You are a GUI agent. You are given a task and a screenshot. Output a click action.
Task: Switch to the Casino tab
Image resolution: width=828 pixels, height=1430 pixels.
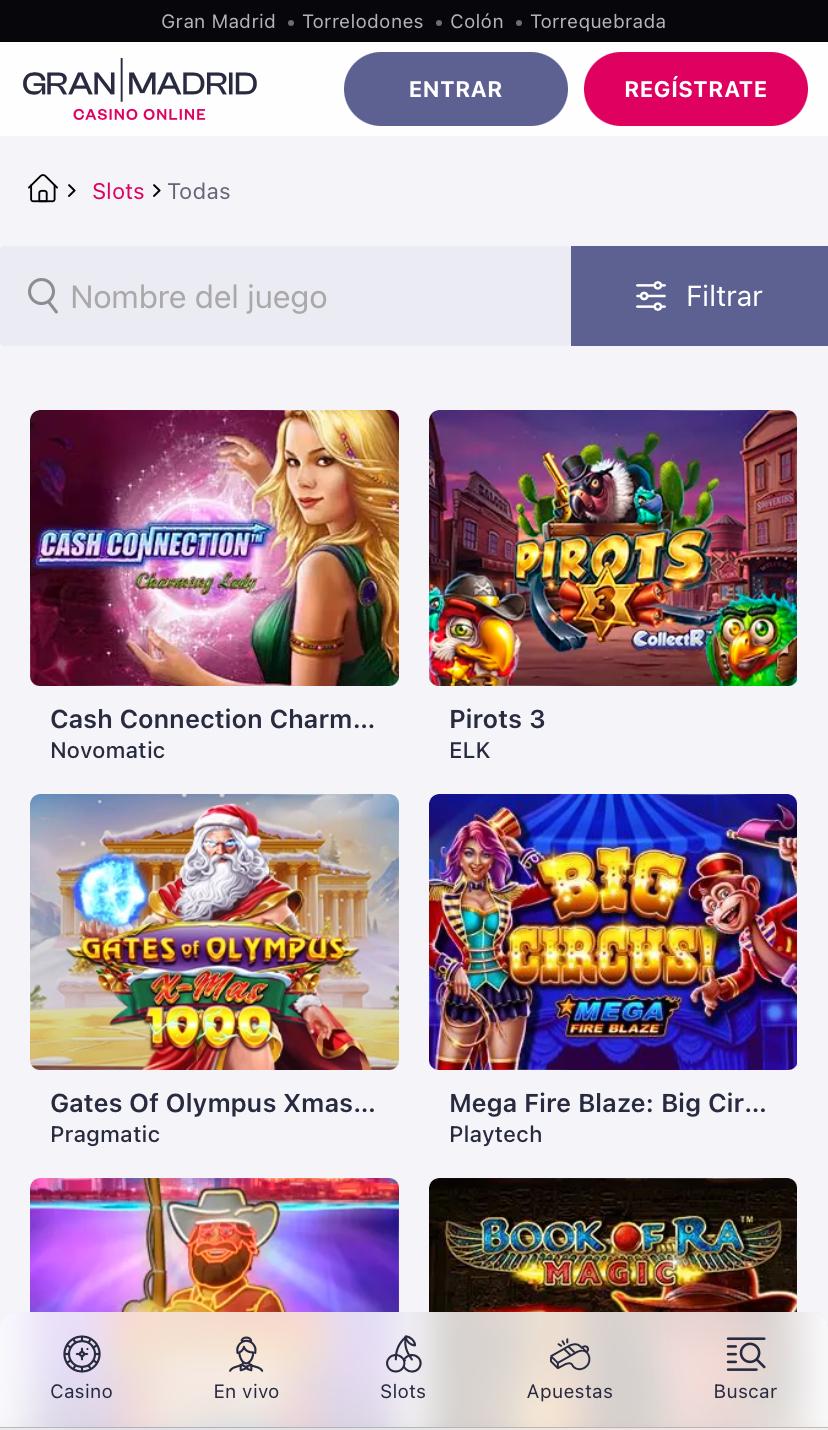(82, 1368)
